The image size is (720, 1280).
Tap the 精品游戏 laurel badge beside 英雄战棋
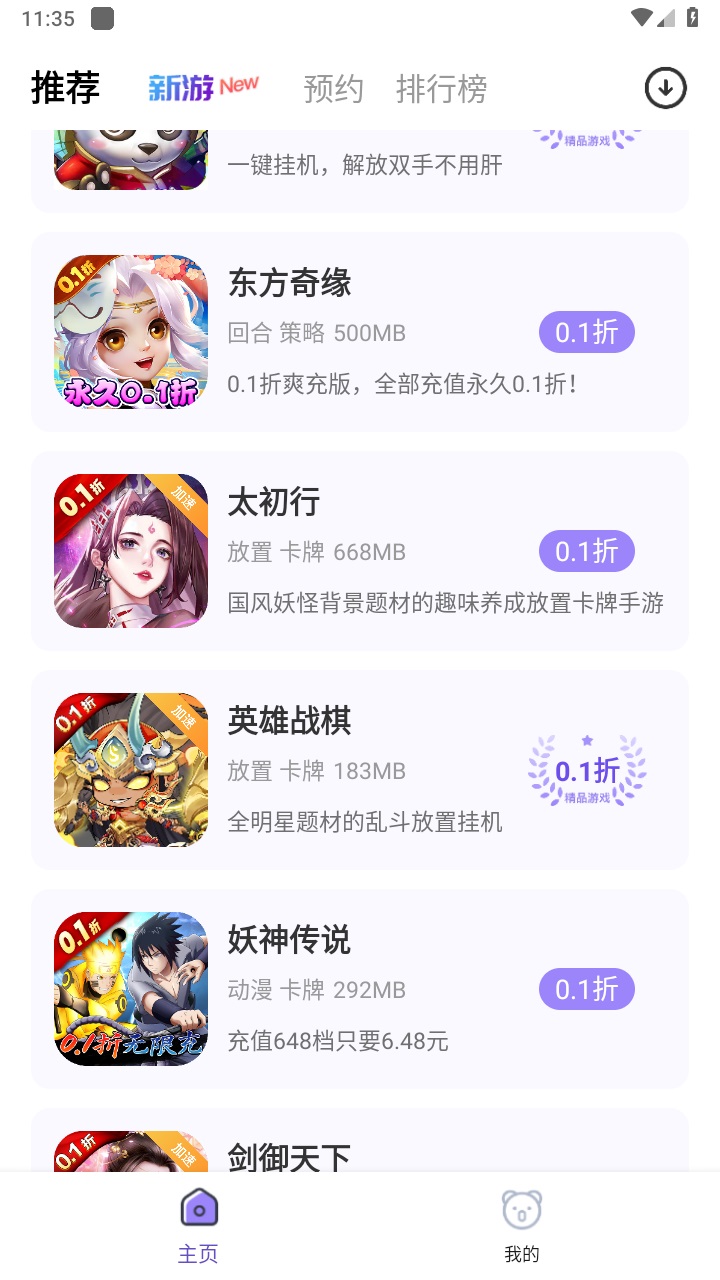pyautogui.click(x=586, y=769)
